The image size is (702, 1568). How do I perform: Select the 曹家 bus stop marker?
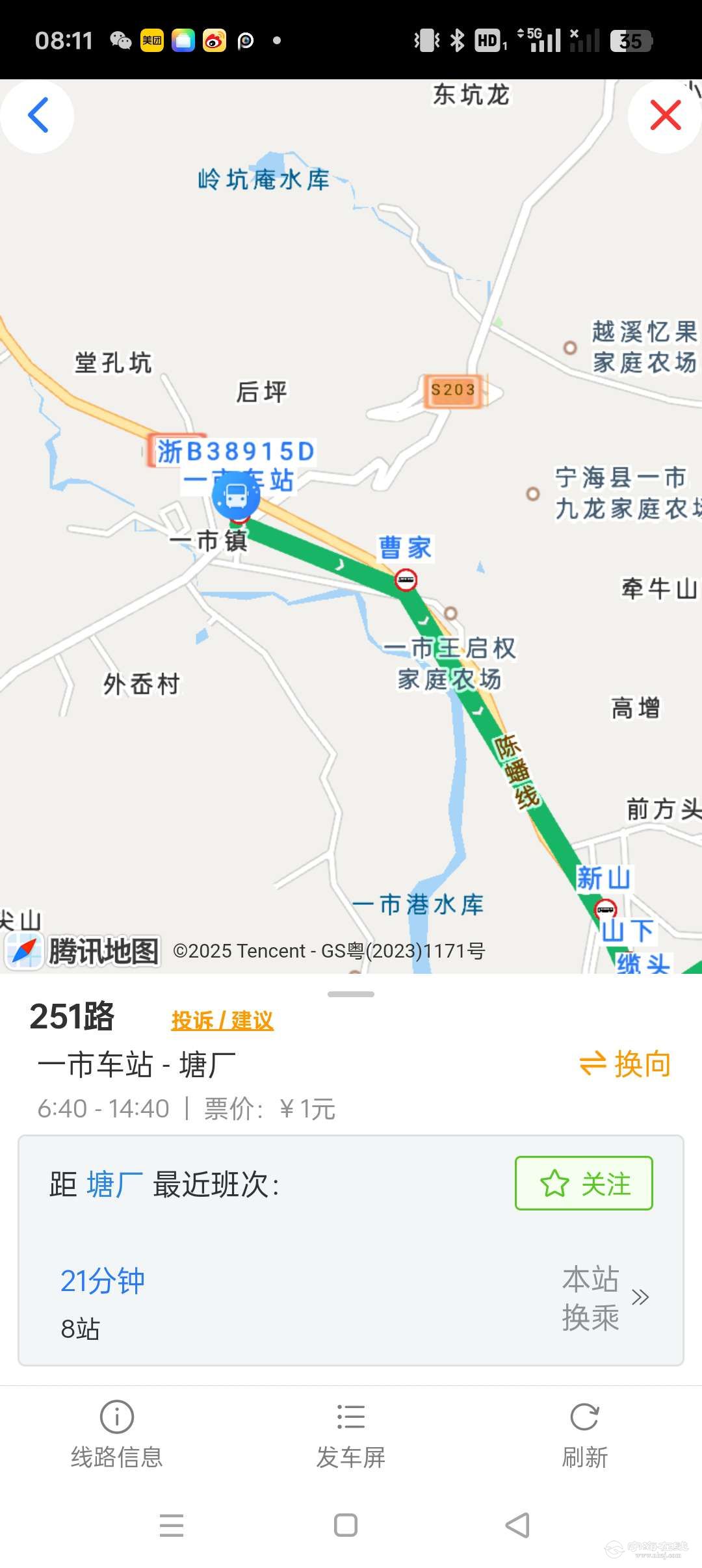click(406, 580)
